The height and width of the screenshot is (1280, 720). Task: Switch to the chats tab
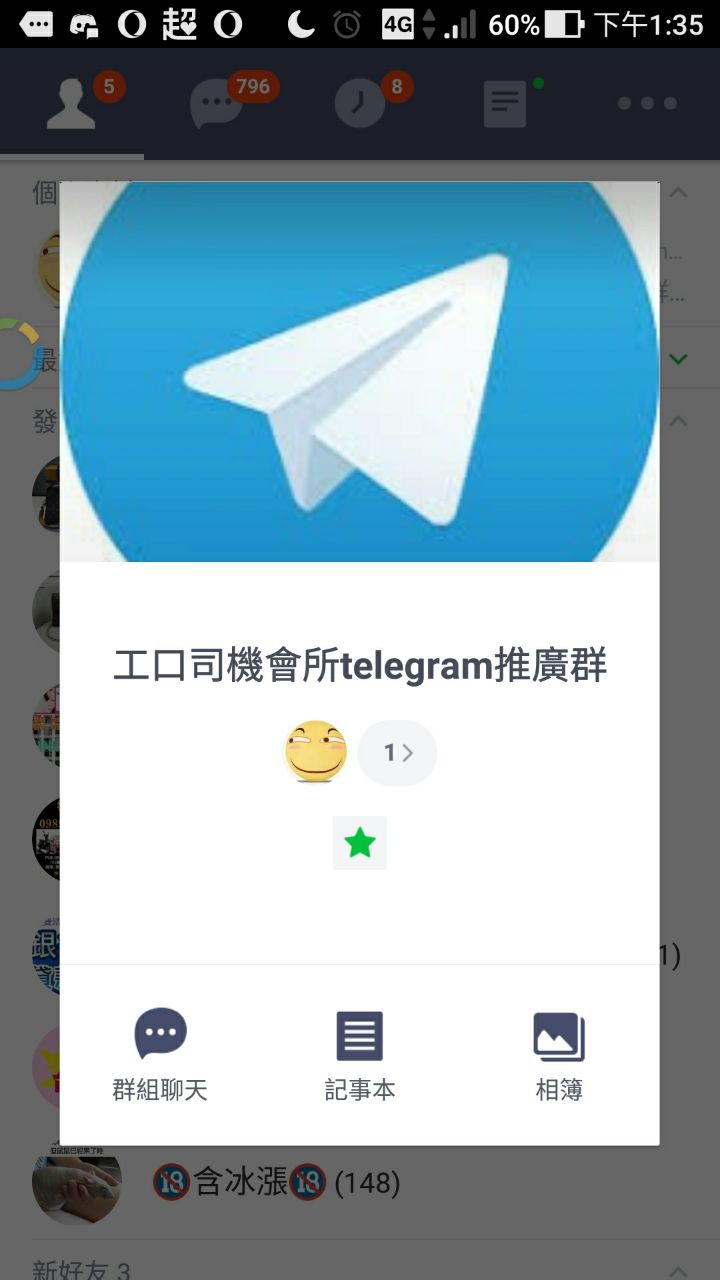pyautogui.click(x=216, y=103)
